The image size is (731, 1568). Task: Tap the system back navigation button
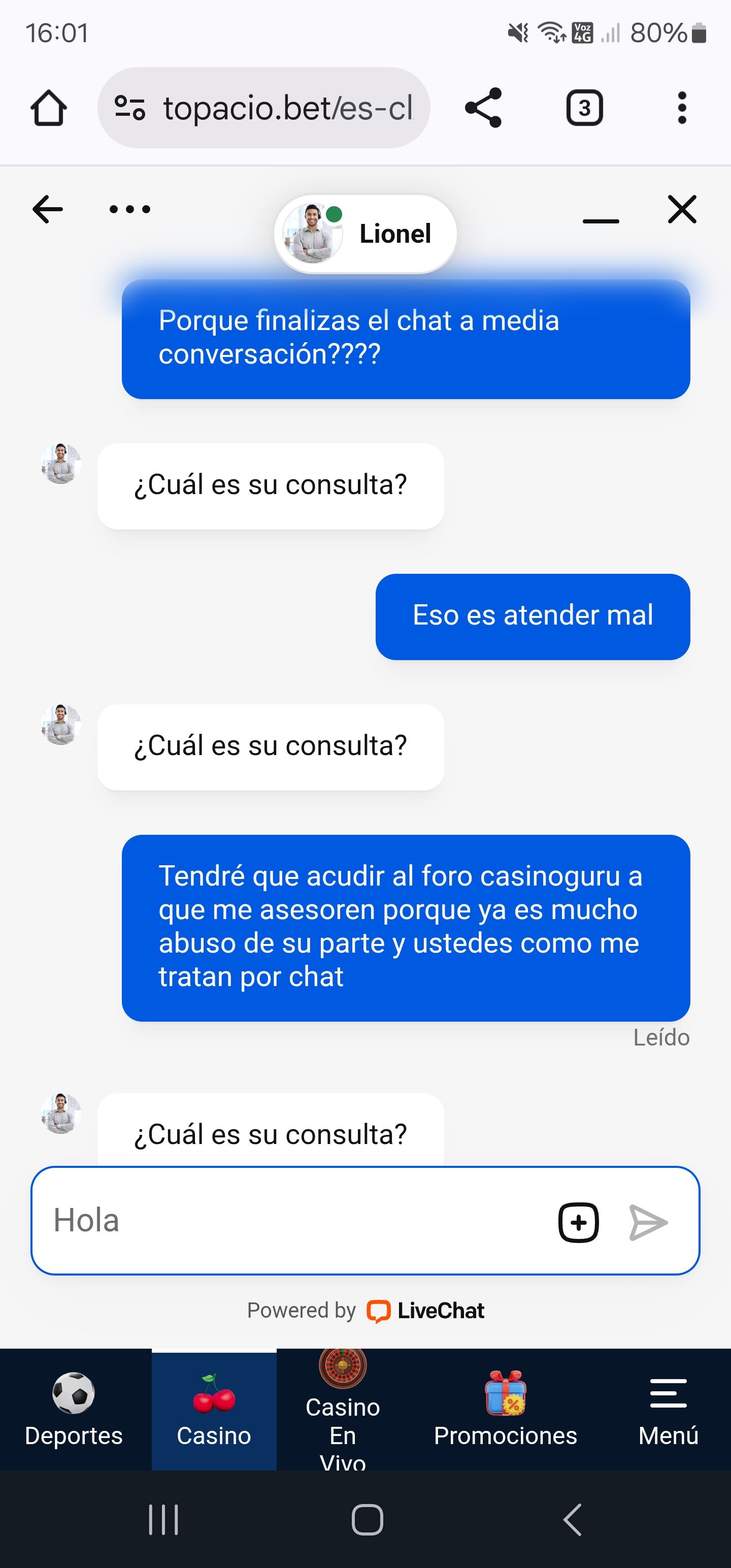[572, 1520]
